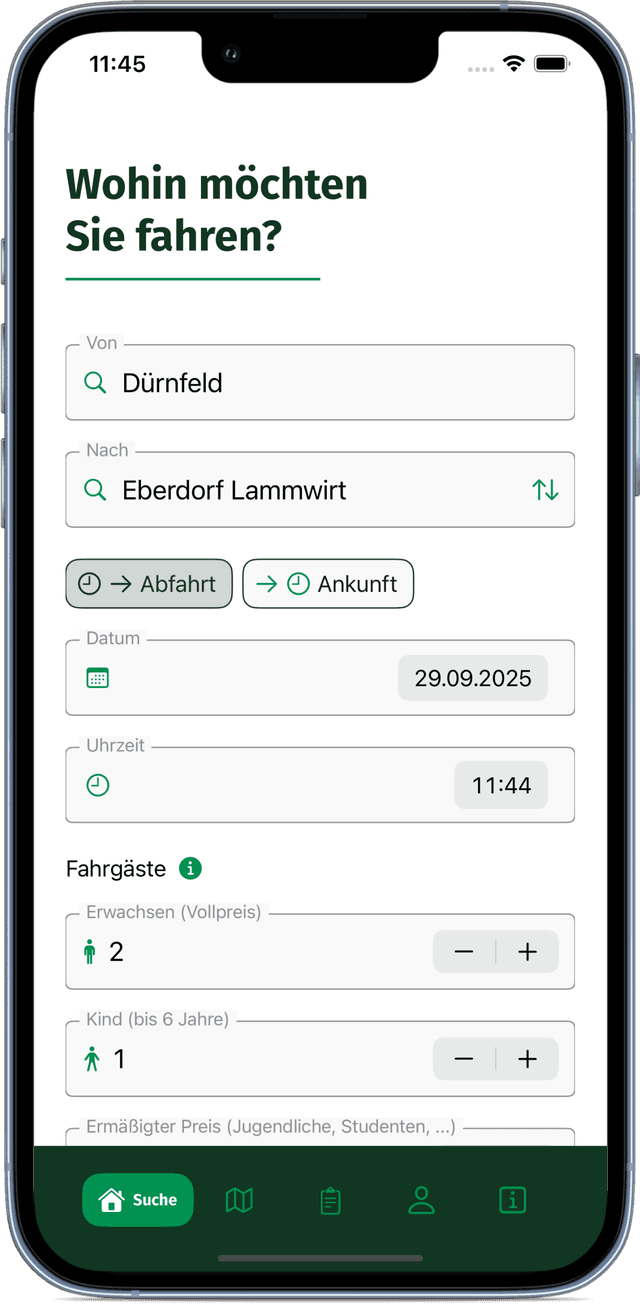Increase Kind (bis 6 Jahre) count
Viewport: 640px width, 1309px height.
[527, 1059]
